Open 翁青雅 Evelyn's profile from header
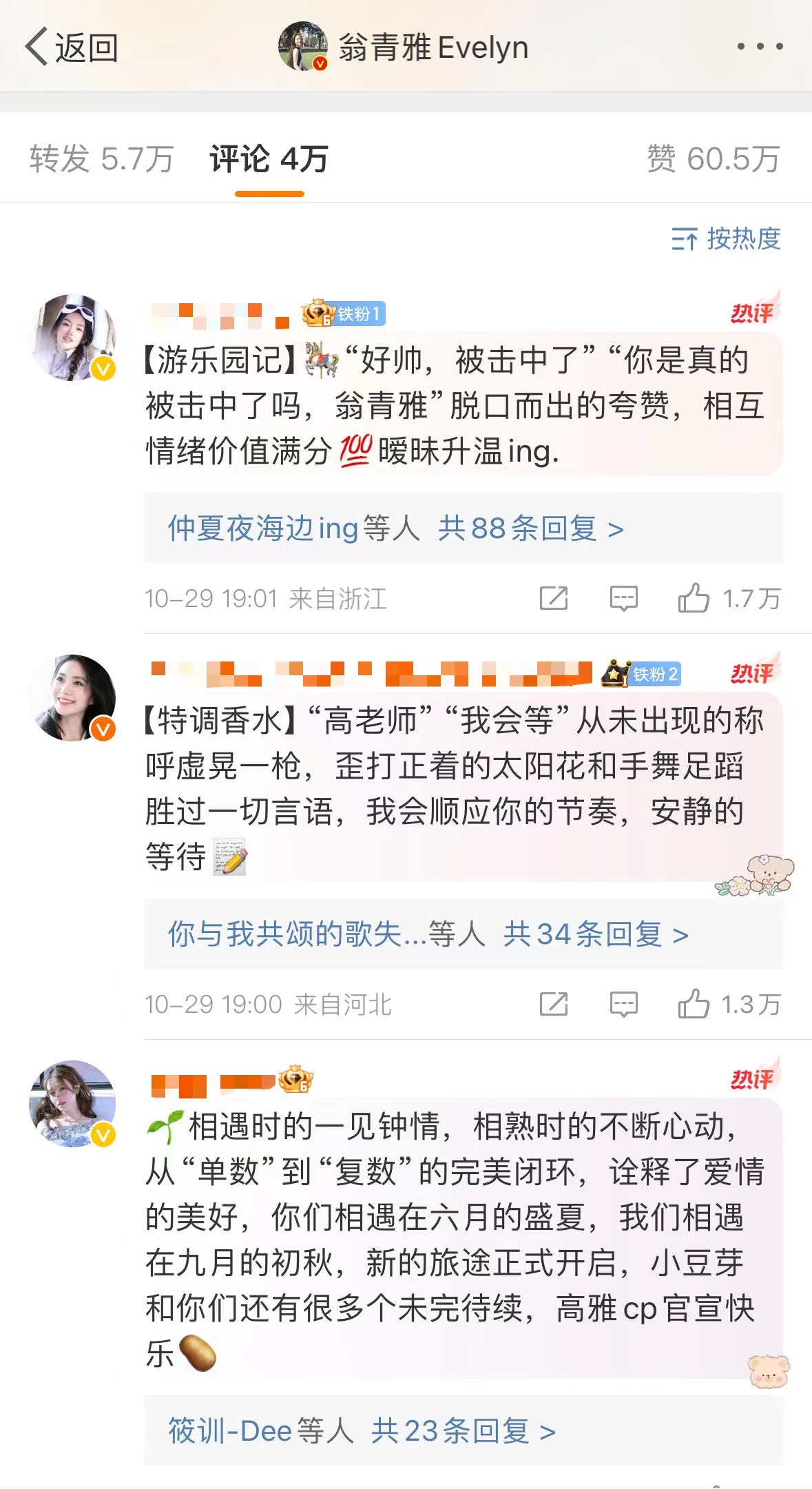 pos(404,47)
